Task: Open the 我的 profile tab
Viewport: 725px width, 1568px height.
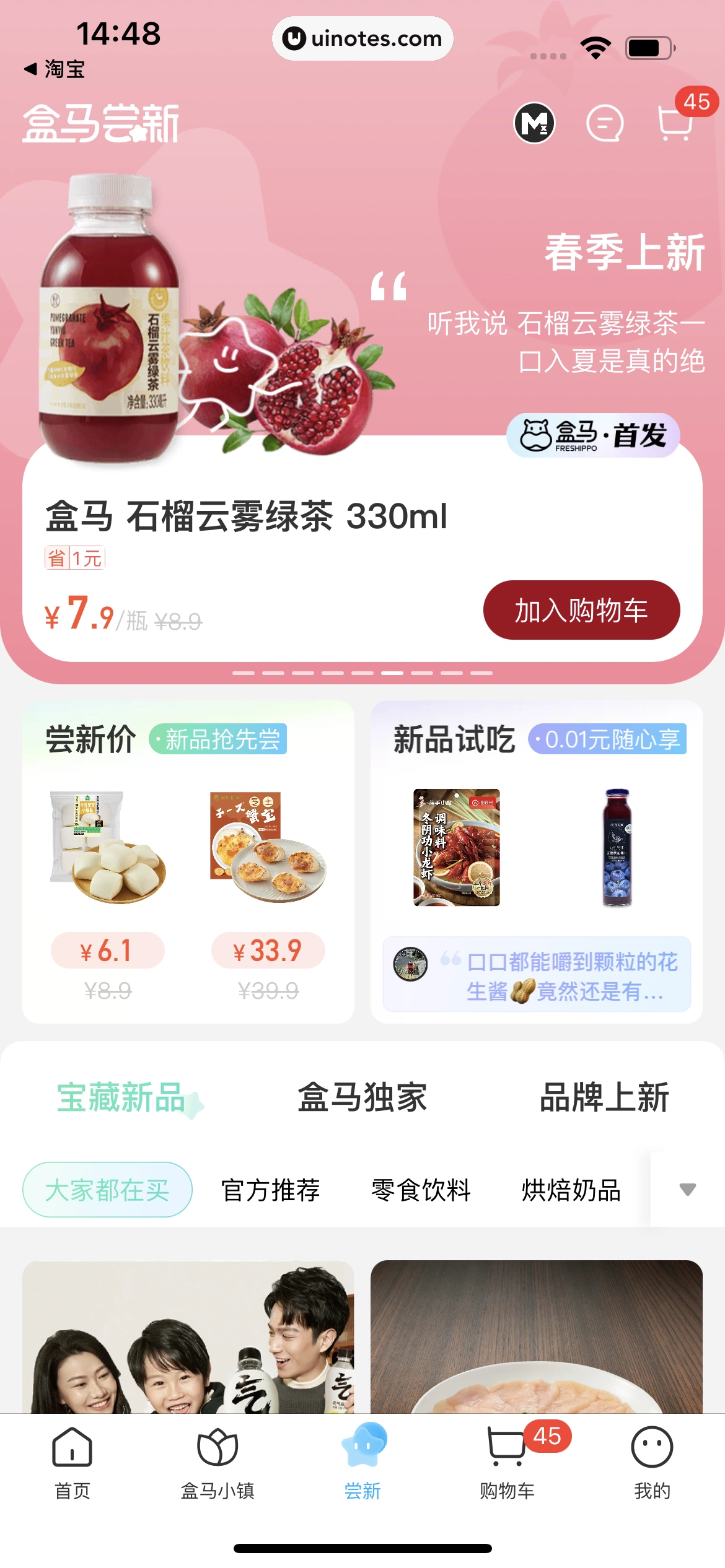Action: (652, 1463)
